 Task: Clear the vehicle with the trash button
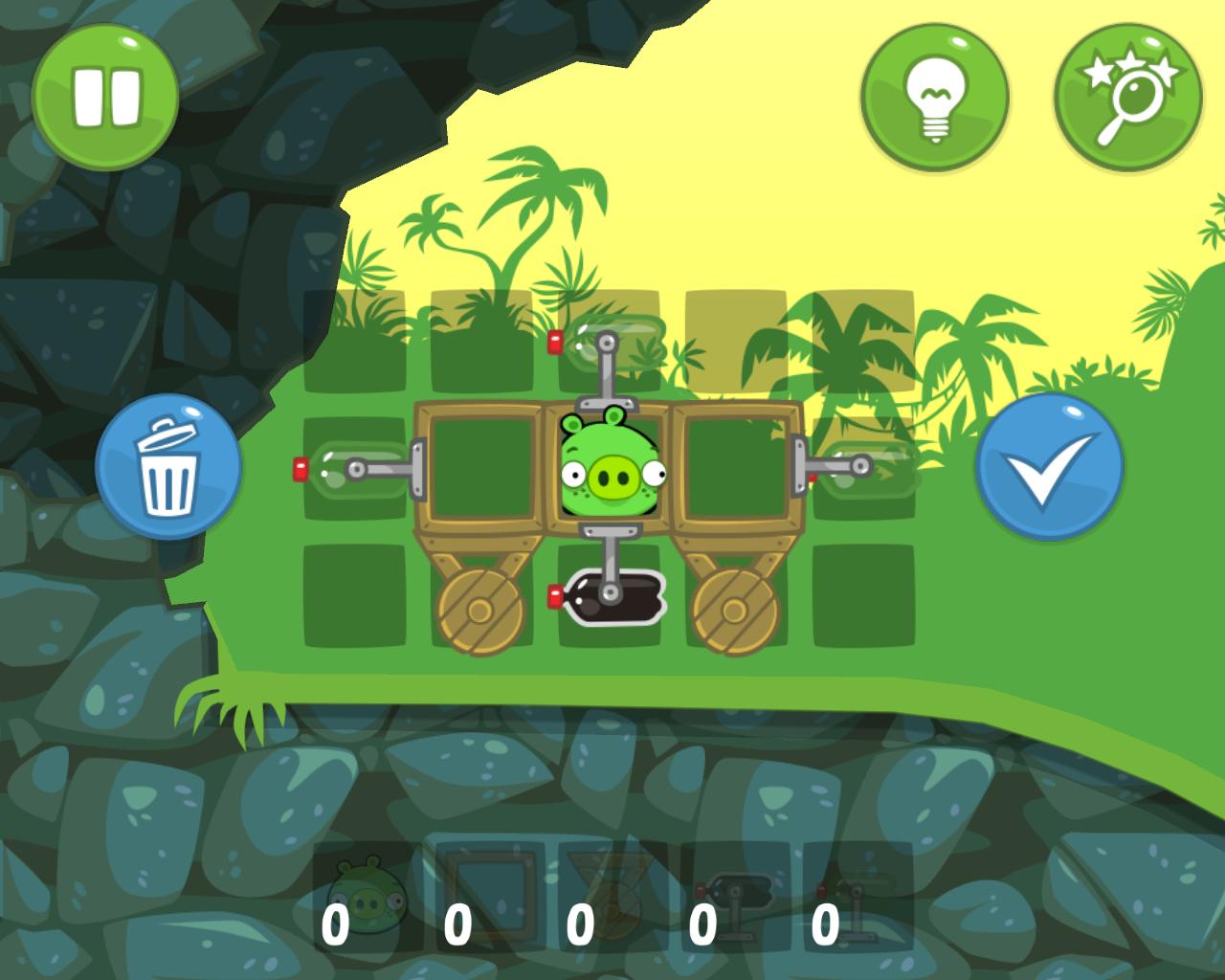tap(168, 467)
